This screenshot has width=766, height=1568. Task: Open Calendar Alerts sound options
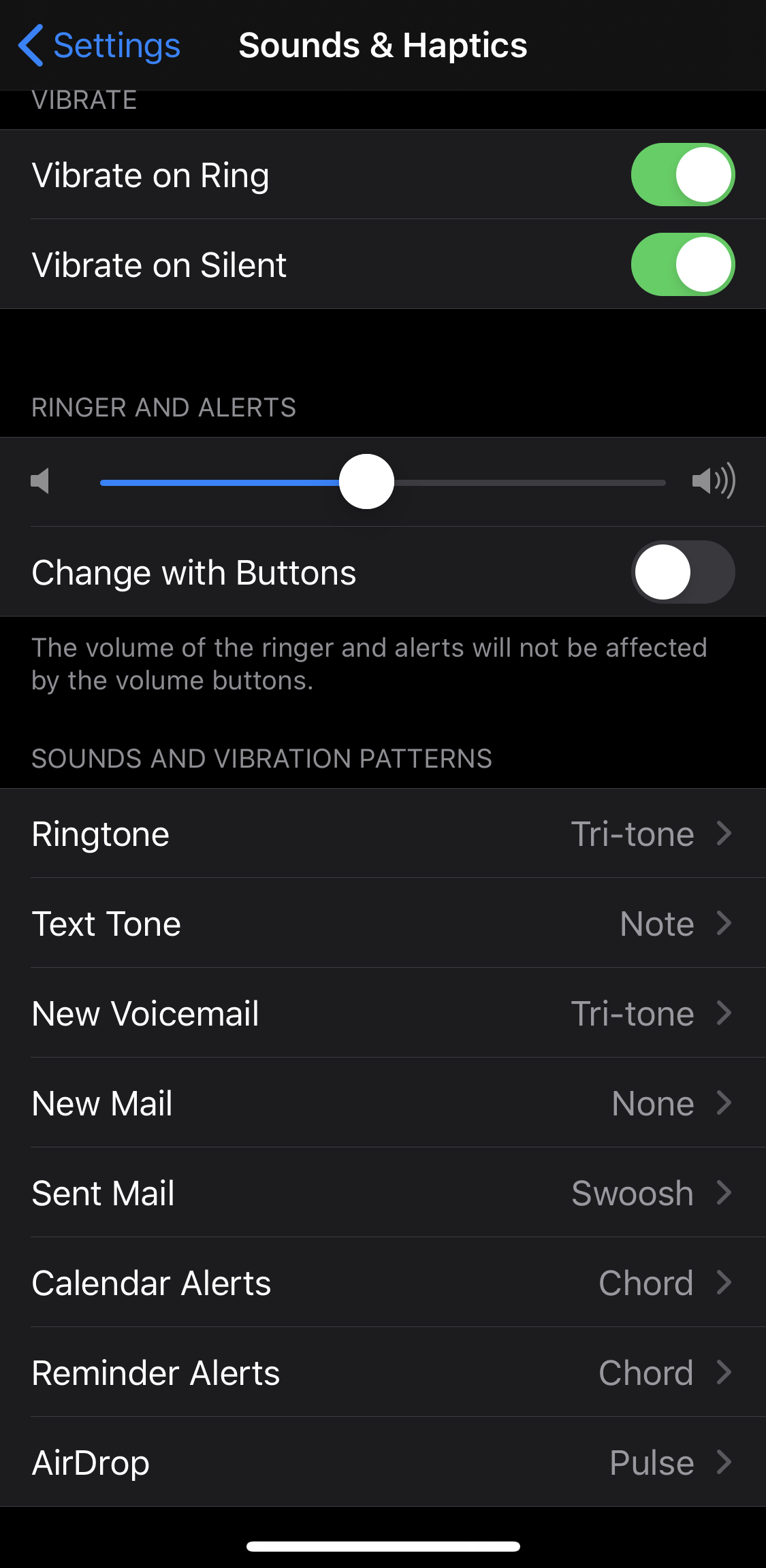(x=383, y=1283)
